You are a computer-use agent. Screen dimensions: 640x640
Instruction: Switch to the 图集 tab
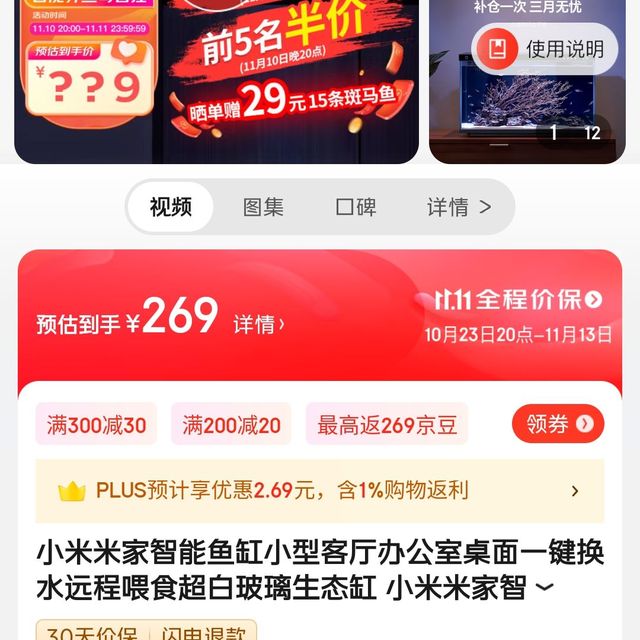click(263, 208)
